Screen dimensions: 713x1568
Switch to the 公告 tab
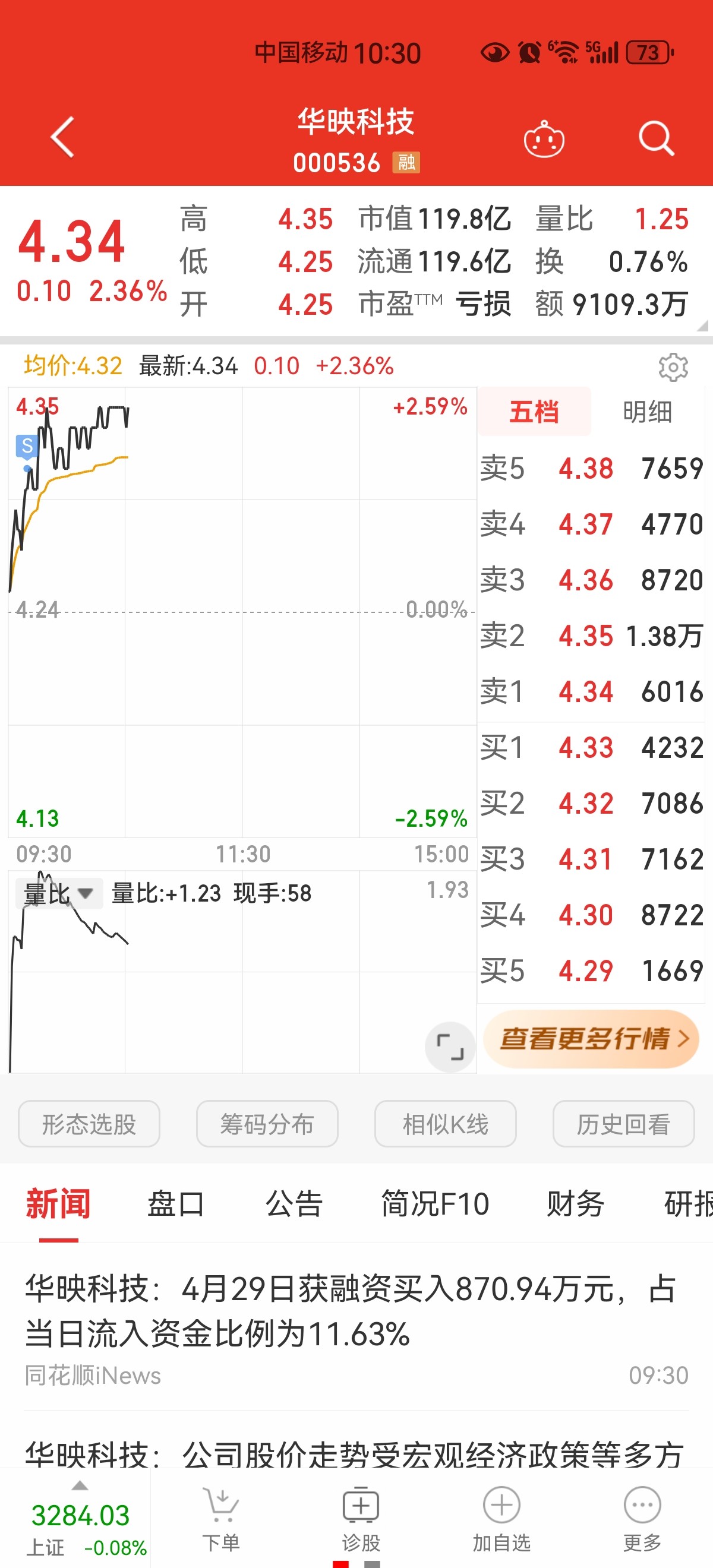[294, 1203]
